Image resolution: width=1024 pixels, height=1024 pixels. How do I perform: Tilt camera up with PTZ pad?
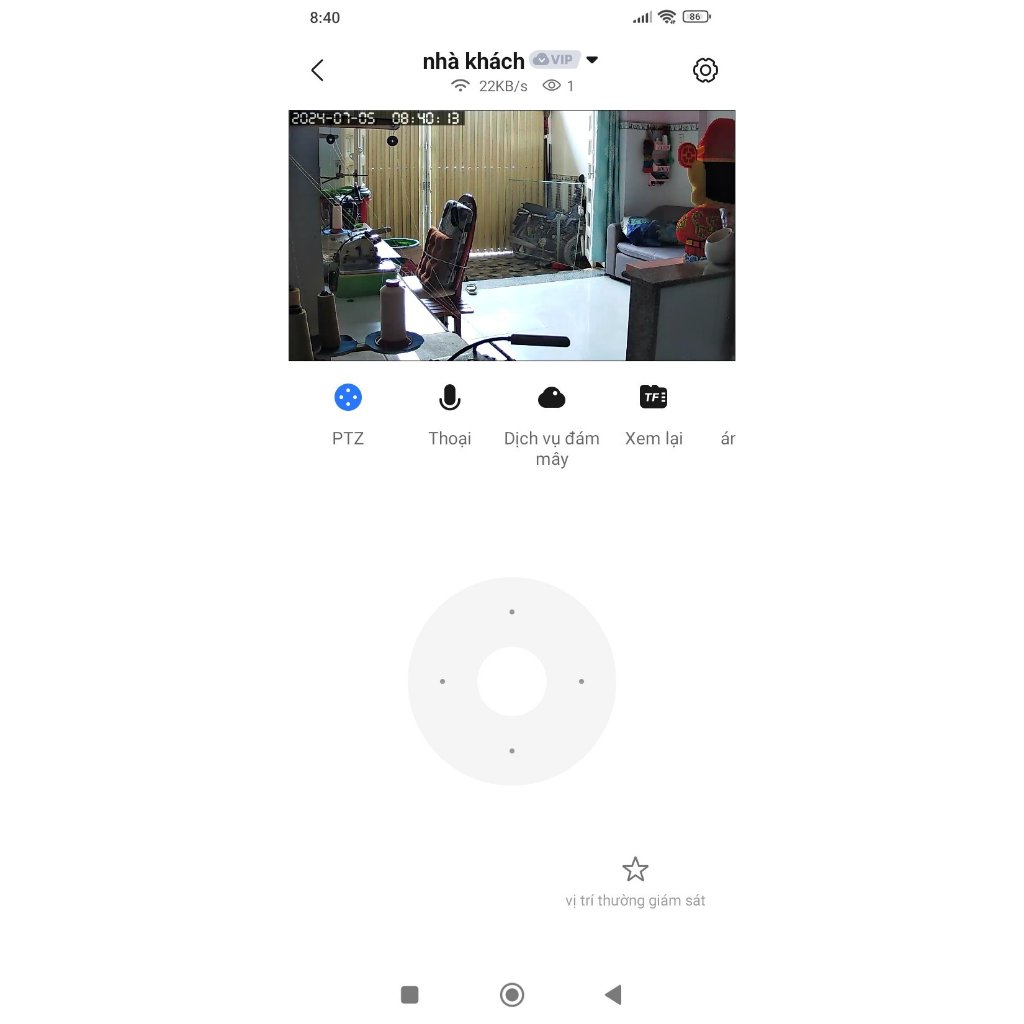[x=512, y=611]
